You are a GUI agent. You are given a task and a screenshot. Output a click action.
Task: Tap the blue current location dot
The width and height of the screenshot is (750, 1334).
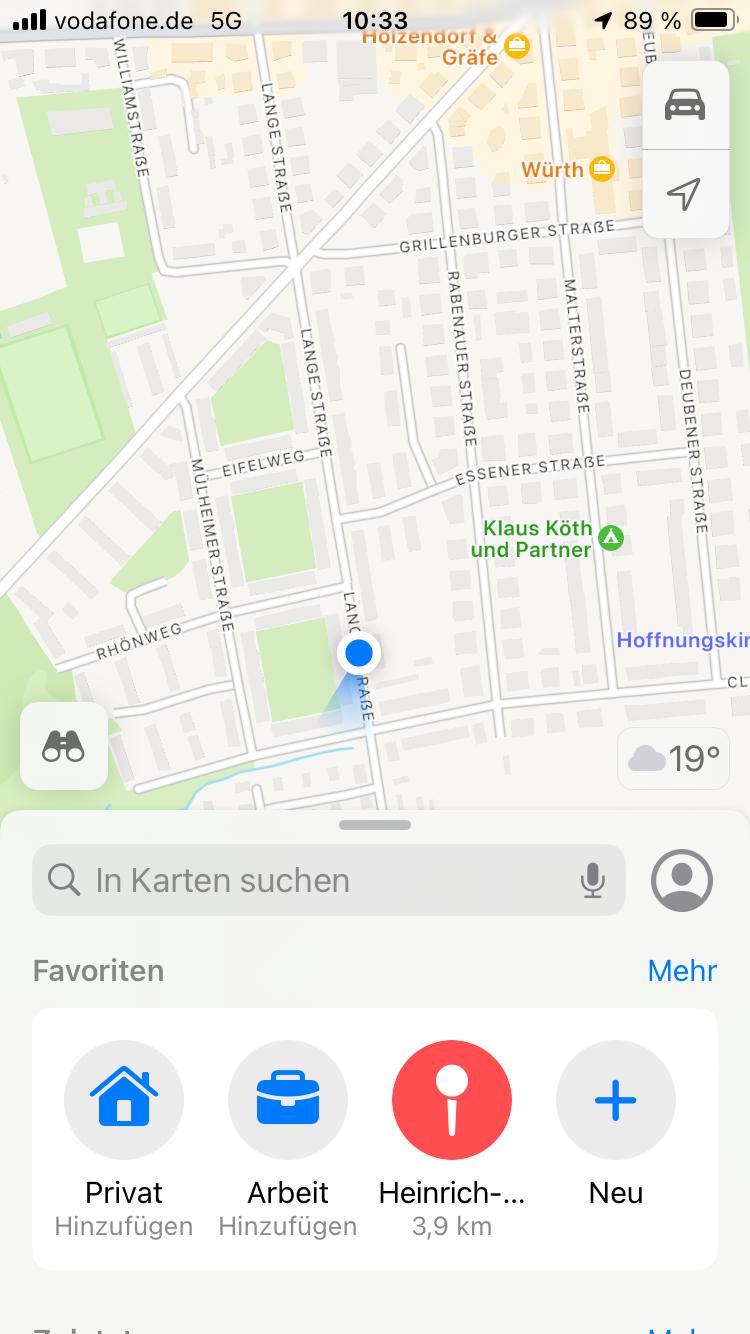(x=358, y=654)
